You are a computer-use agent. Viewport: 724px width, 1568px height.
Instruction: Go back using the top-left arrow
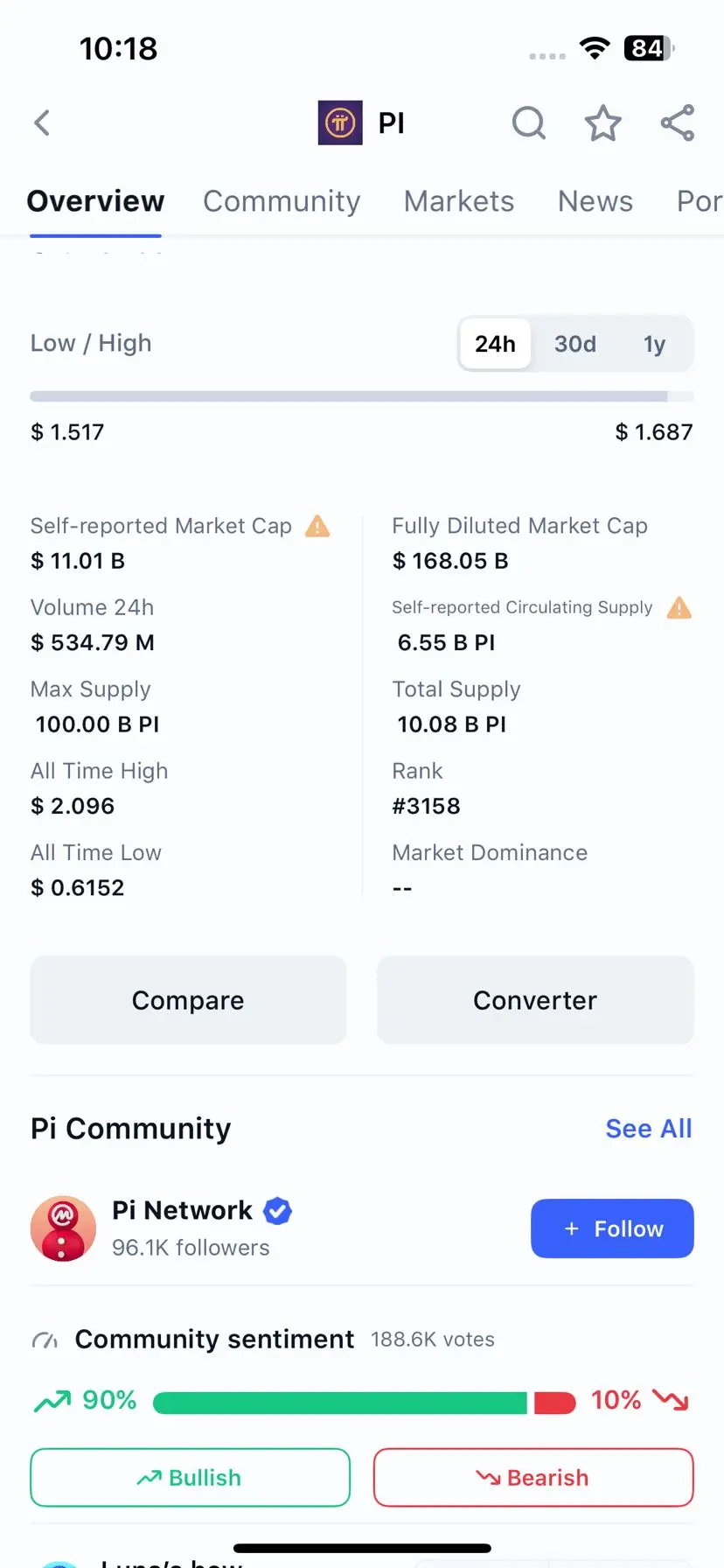42,123
